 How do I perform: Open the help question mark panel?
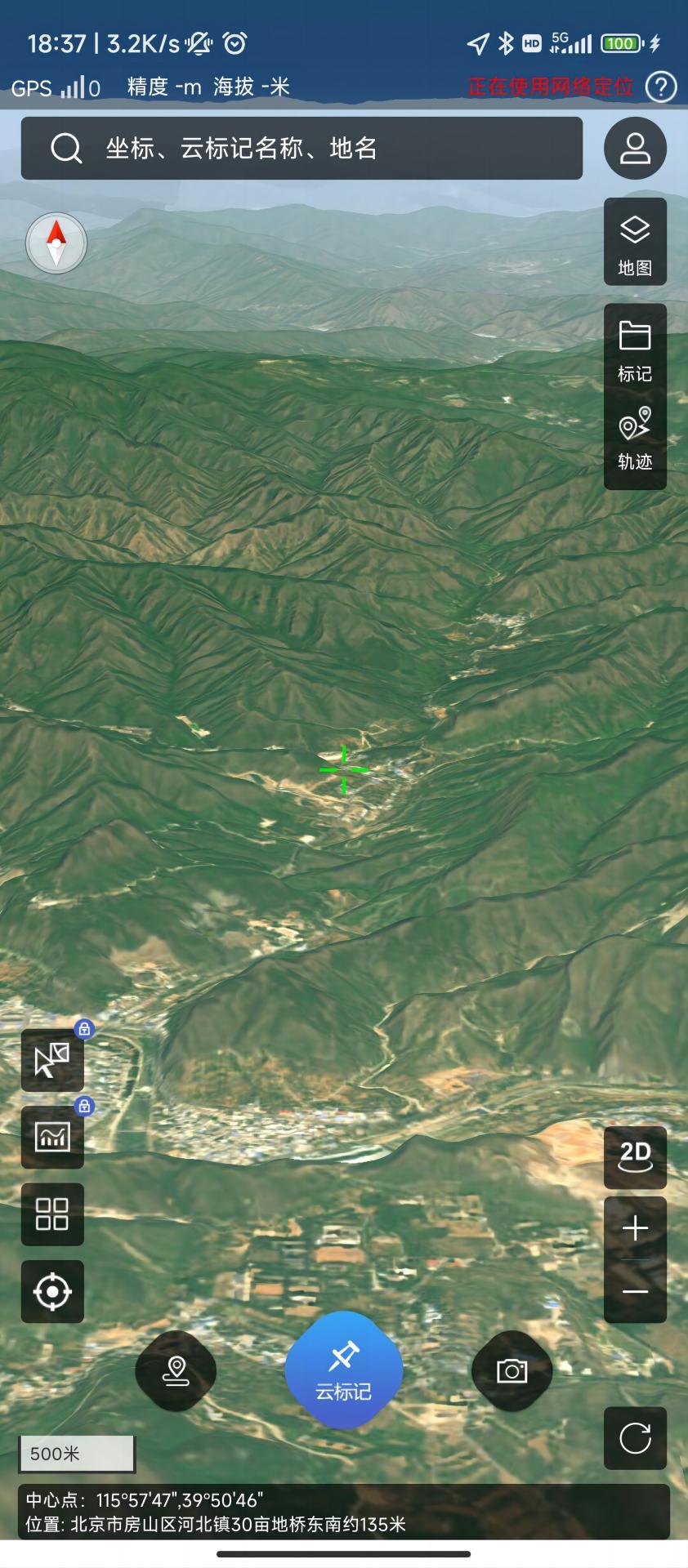[x=661, y=87]
